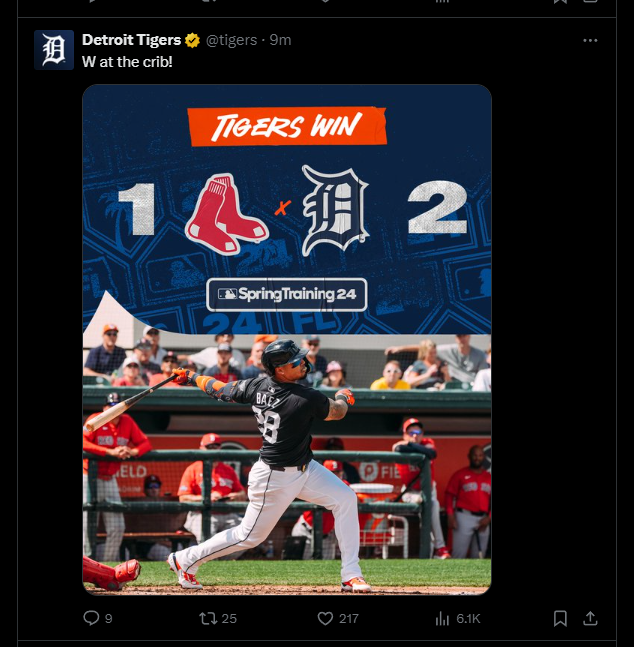Open the Detroit Tigers profile avatar
The width and height of the screenshot is (634, 647).
54,50
